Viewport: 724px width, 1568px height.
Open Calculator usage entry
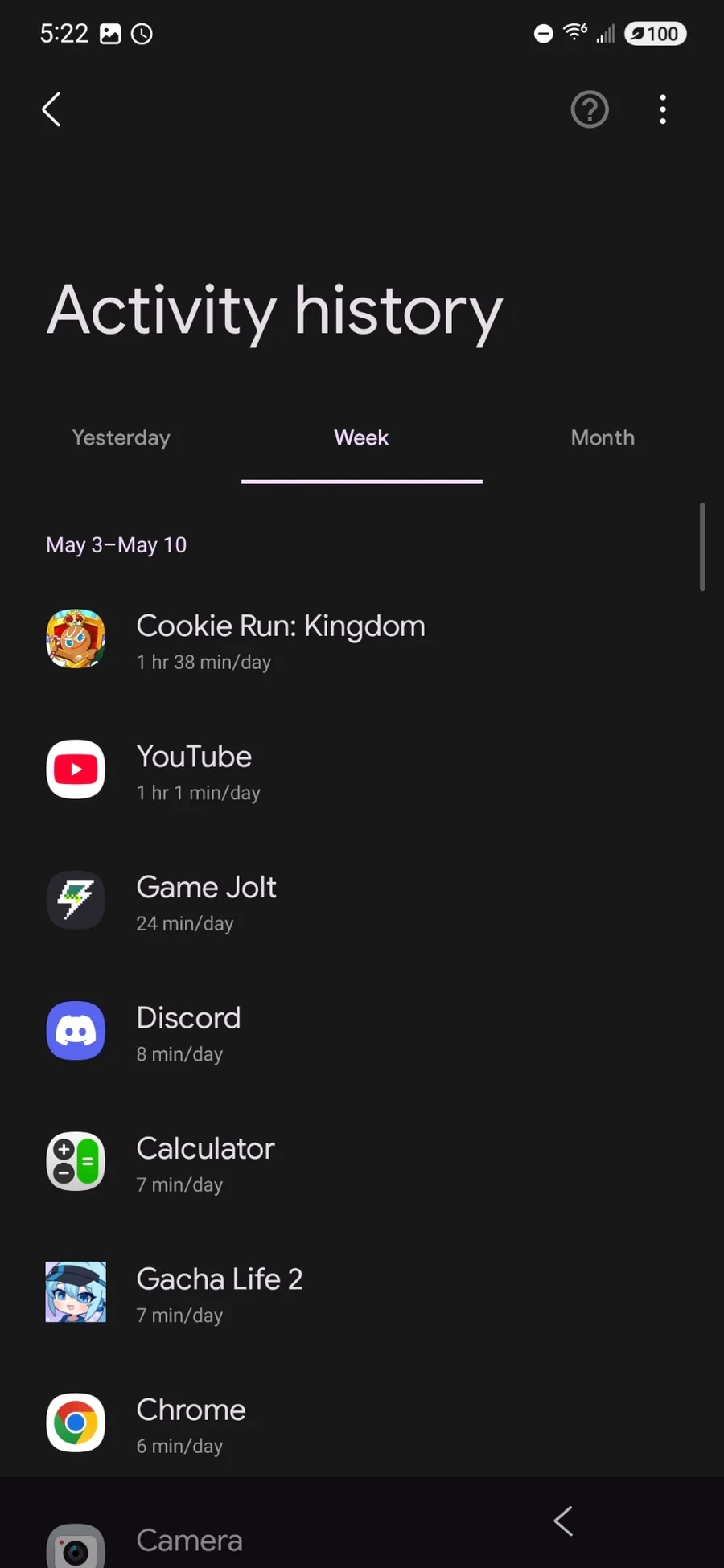tap(205, 1163)
